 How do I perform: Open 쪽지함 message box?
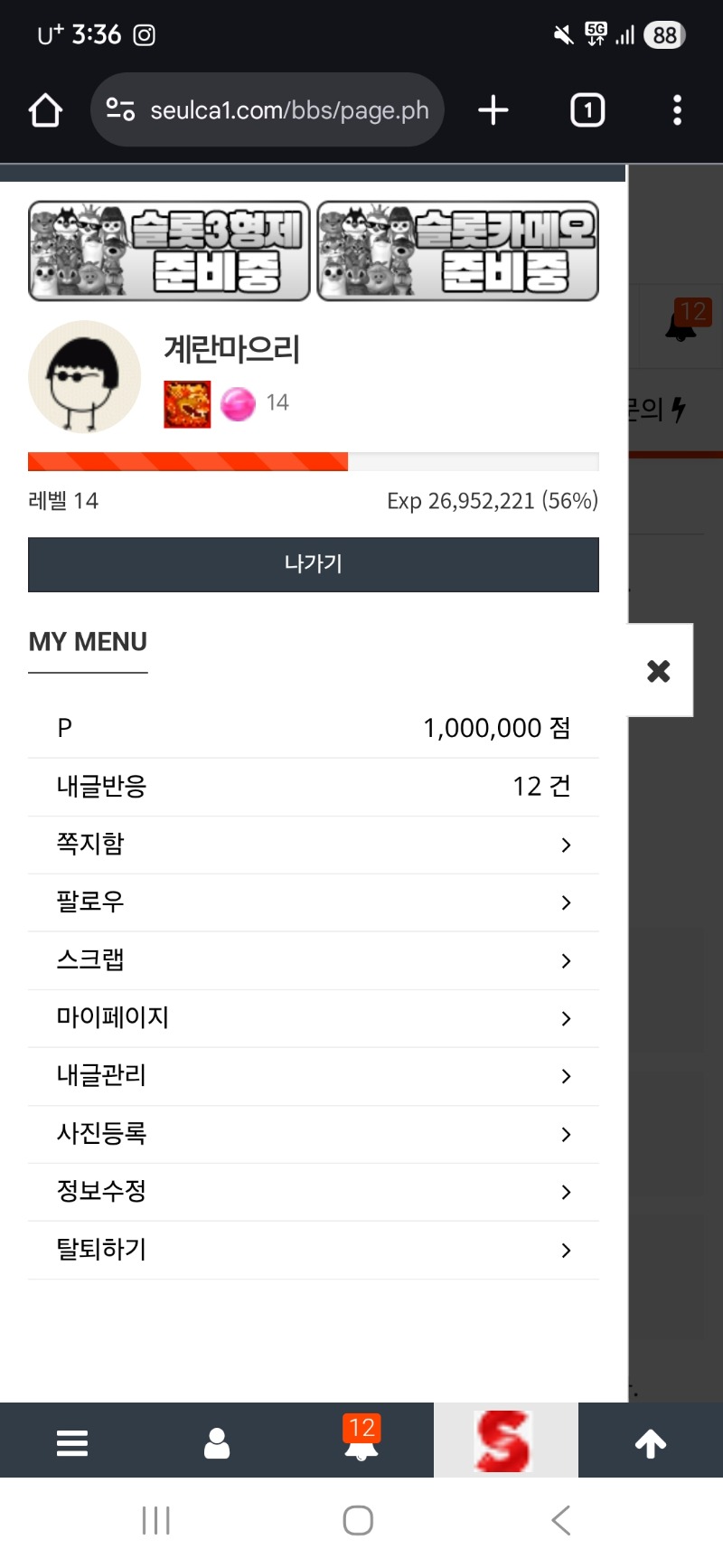point(313,845)
